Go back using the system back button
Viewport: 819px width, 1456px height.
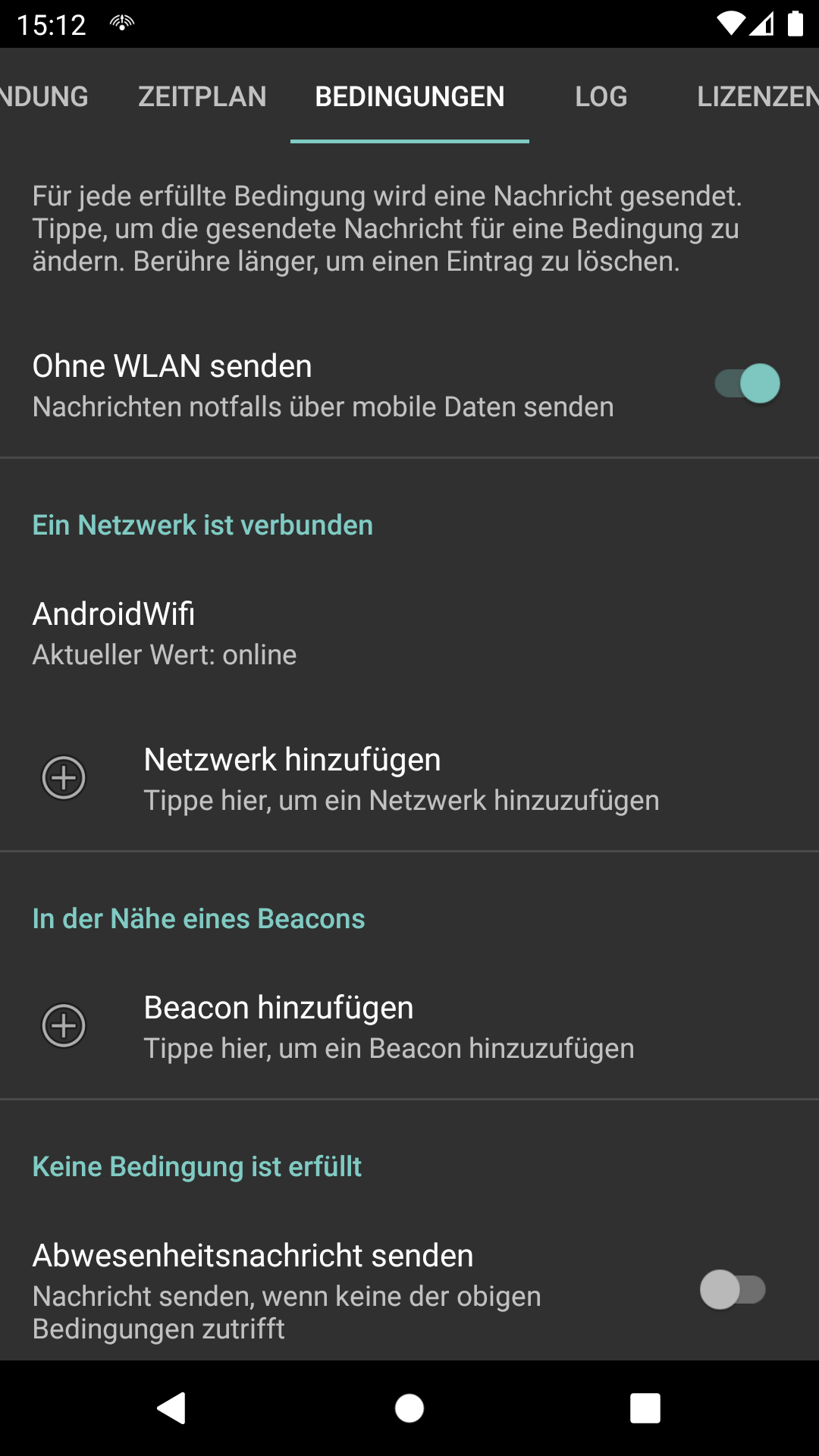click(x=173, y=1408)
